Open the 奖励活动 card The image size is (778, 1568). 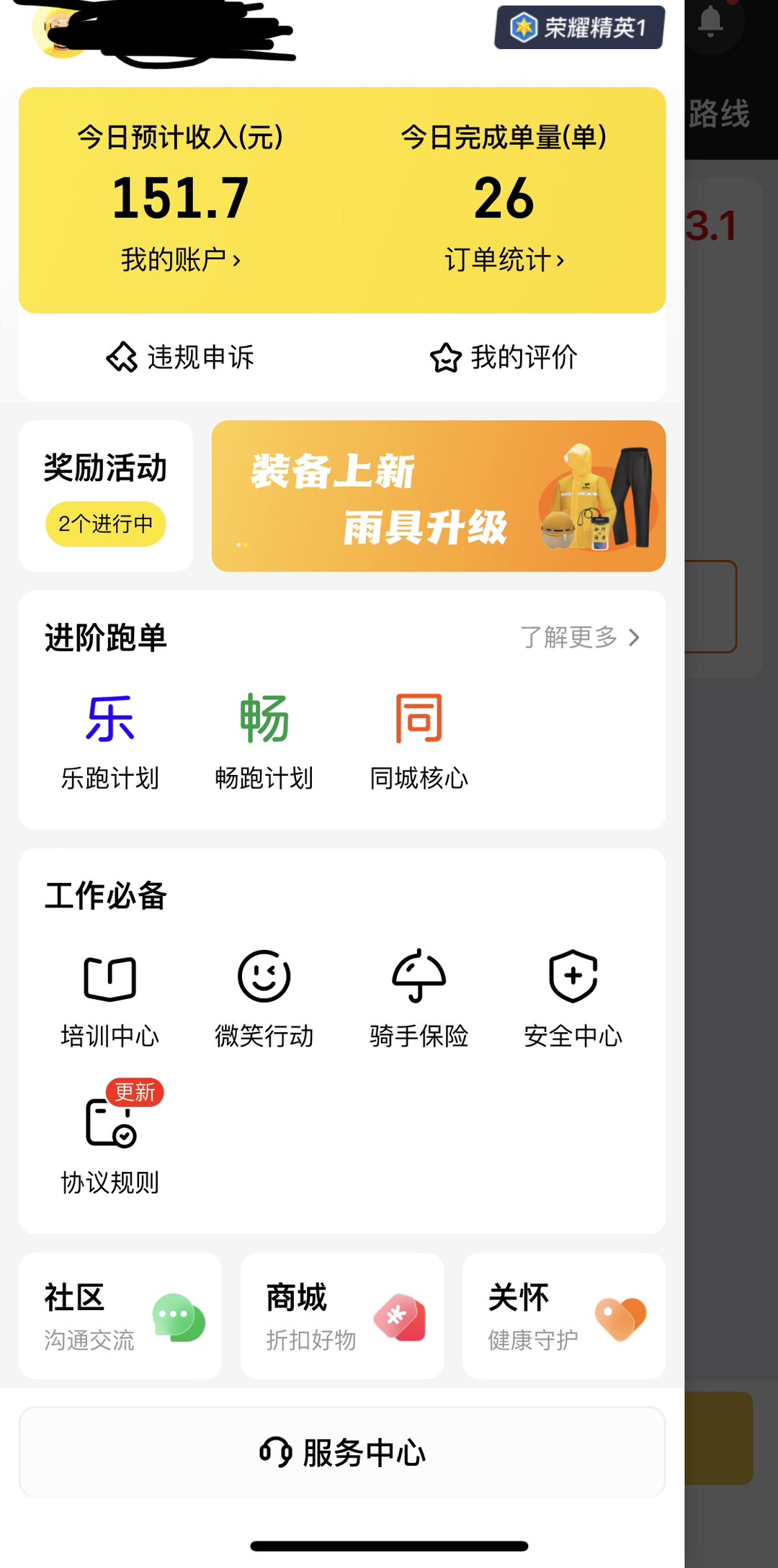pyautogui.click(x=106, y=496)
